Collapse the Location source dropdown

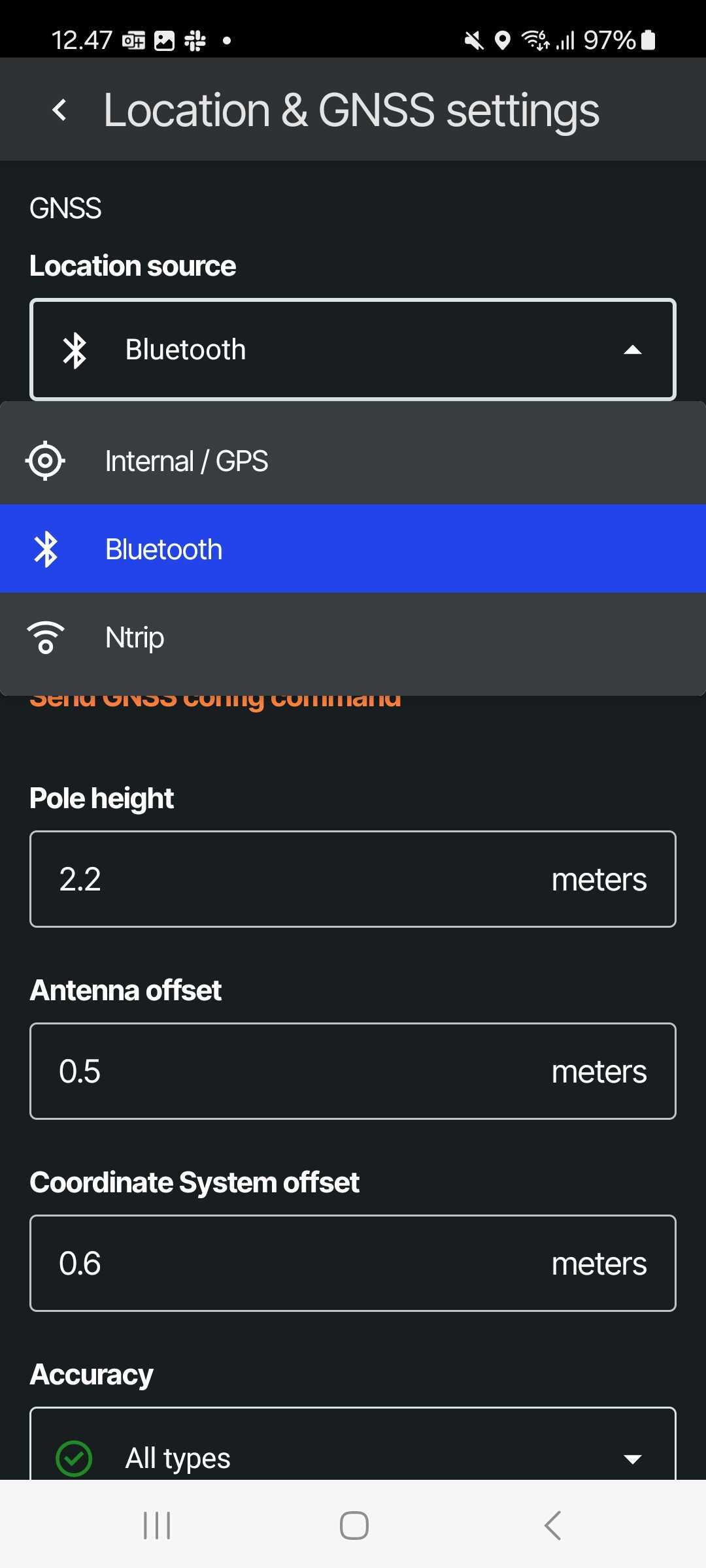(x=631, y=350)
